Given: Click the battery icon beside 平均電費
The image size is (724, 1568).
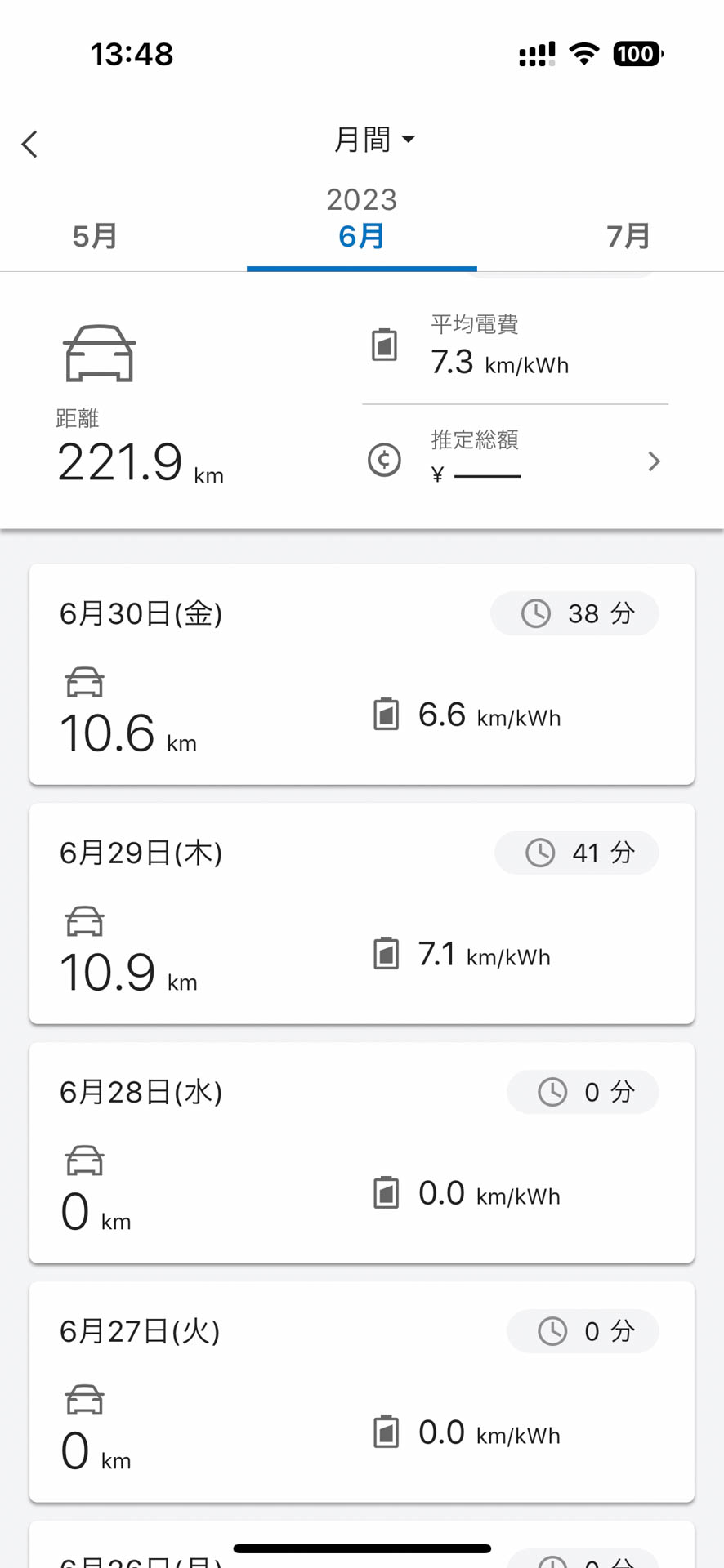Looking at the screenshot, I should coord(384,345).
